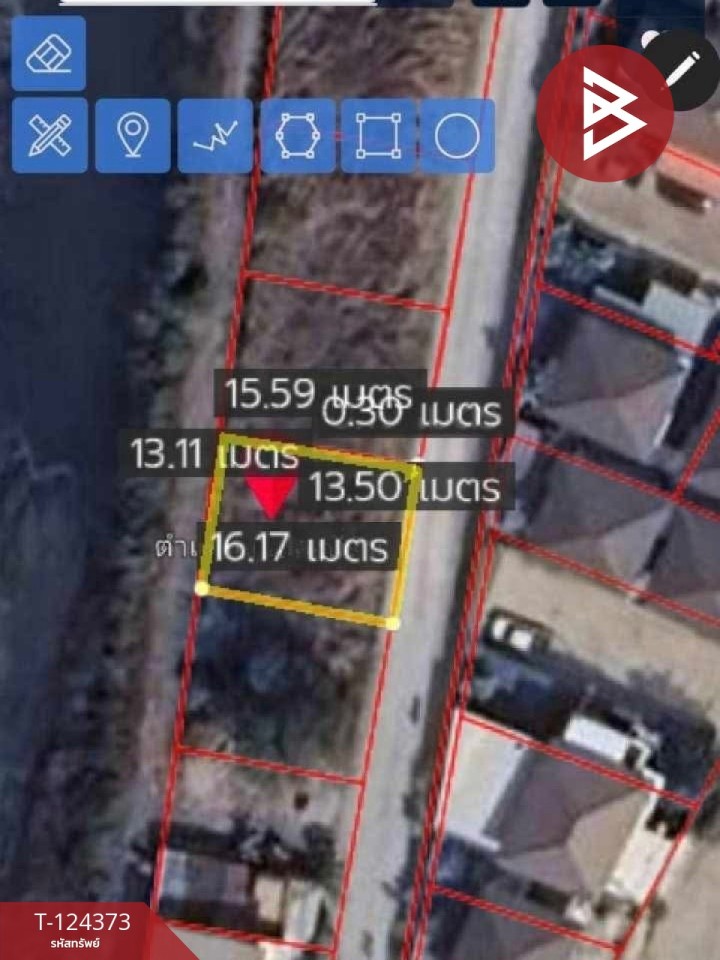Choose the location pin marker tool
The image size is (720, 960).
pyautogui.click(x=132, y=135)
